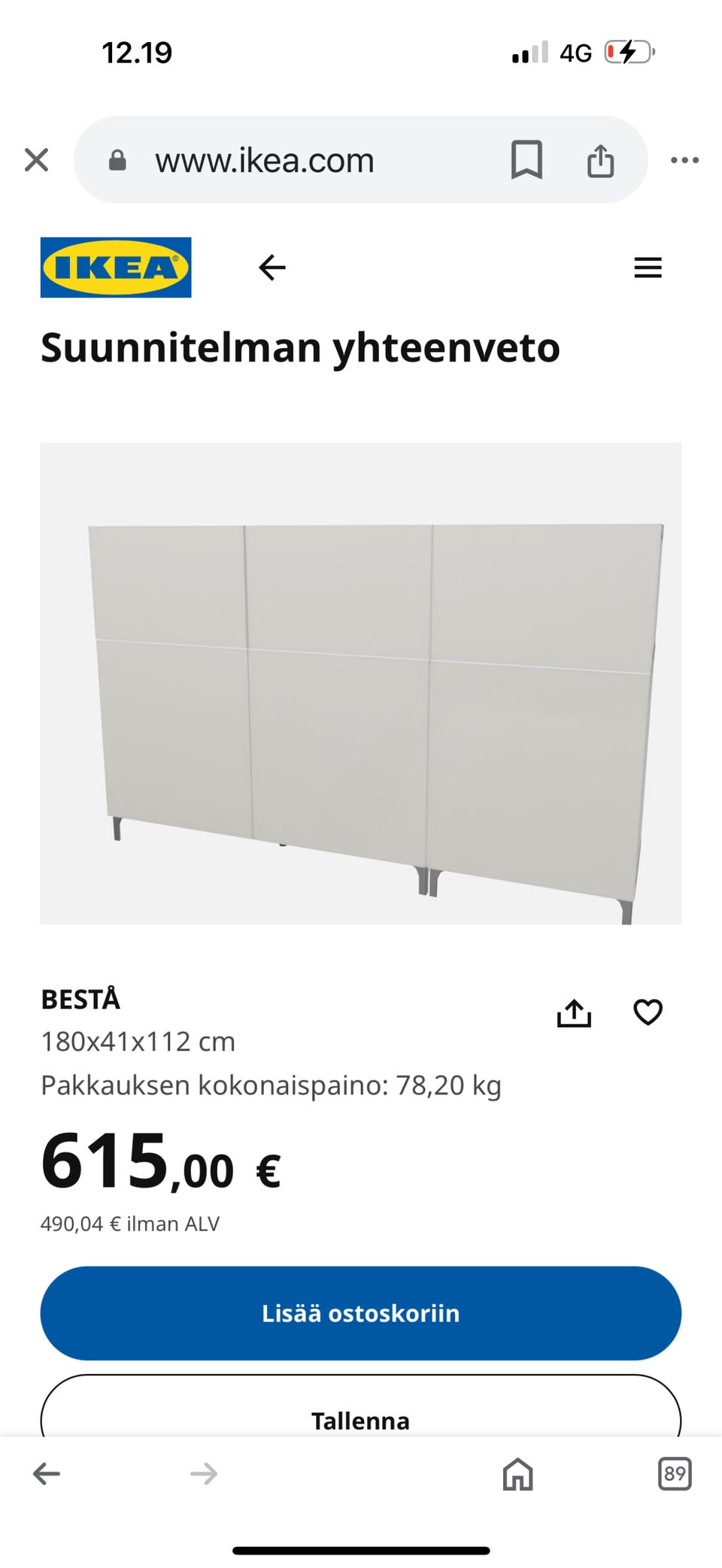Viewport: 722px width, 1568px height.
Task: Go to the browser home page
Action: (517, 1473)
